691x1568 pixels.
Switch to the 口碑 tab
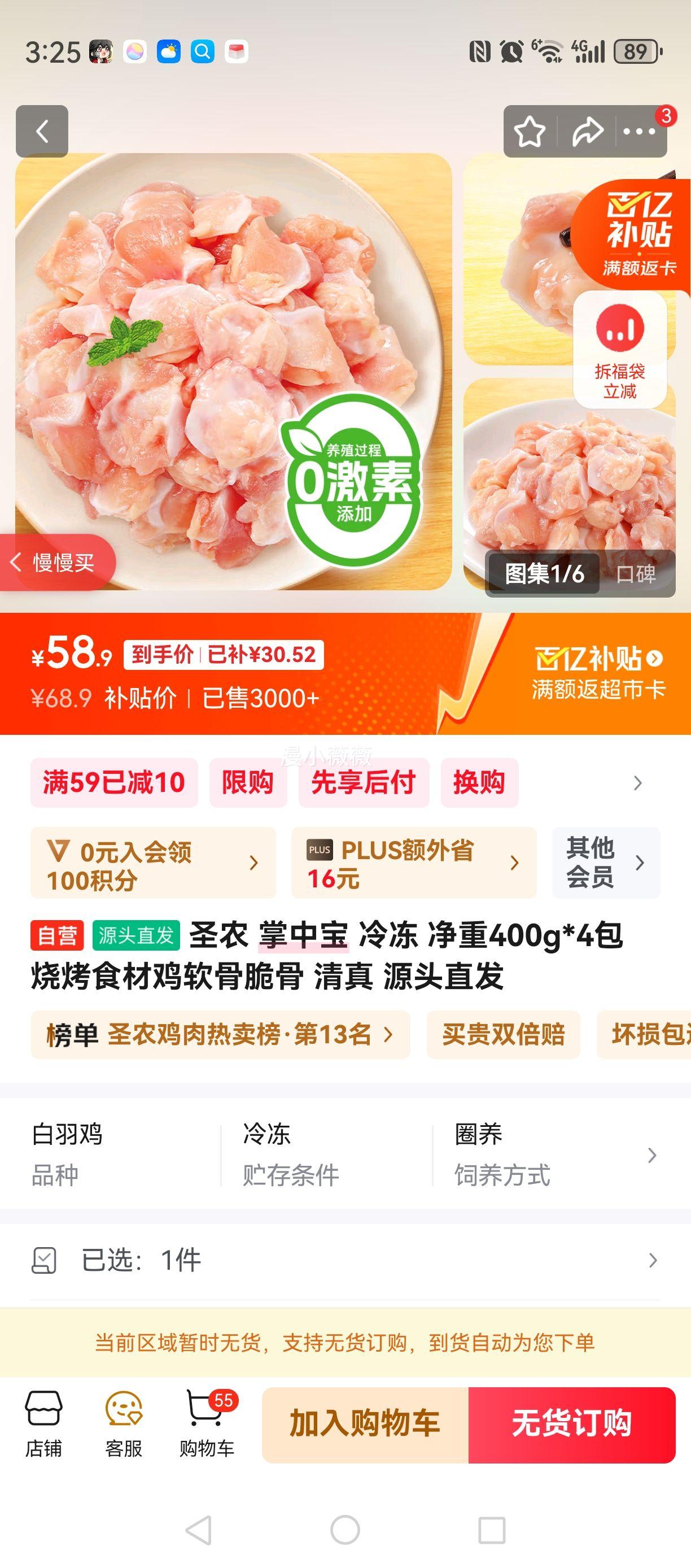pos(636,573)
